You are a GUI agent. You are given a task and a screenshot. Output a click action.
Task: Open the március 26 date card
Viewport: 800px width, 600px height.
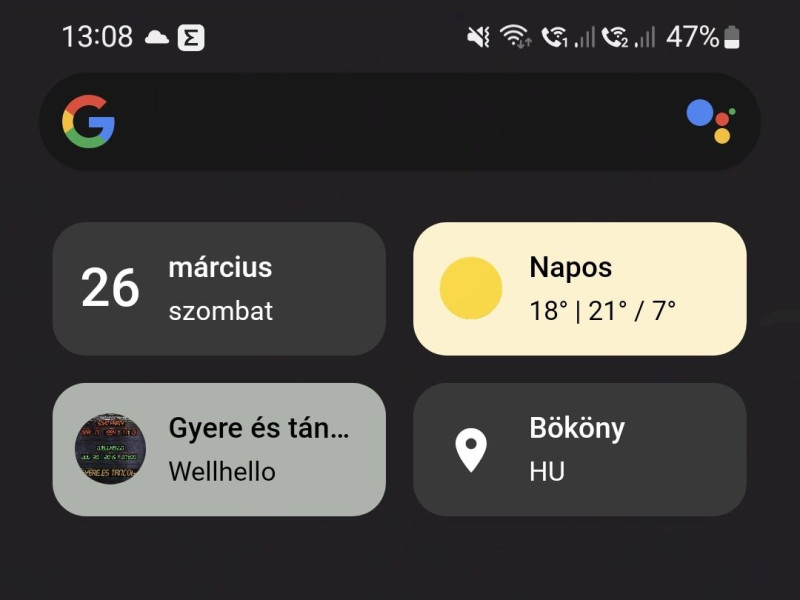pyautogui.click(x=219, y=288)
